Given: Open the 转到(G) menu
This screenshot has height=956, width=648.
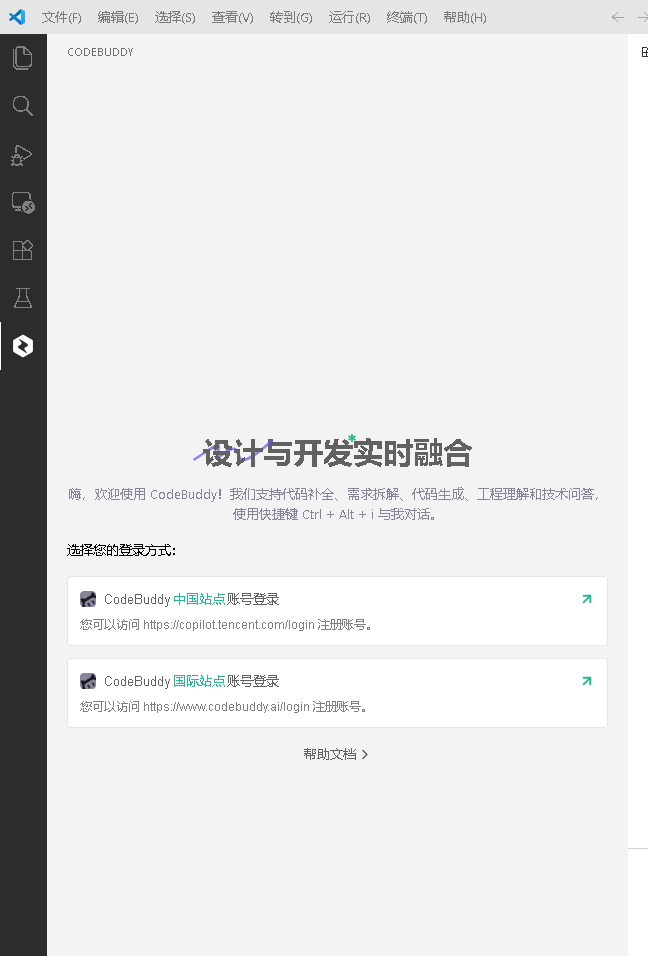Looking at the screenshot, I should (x=290, y=17).
